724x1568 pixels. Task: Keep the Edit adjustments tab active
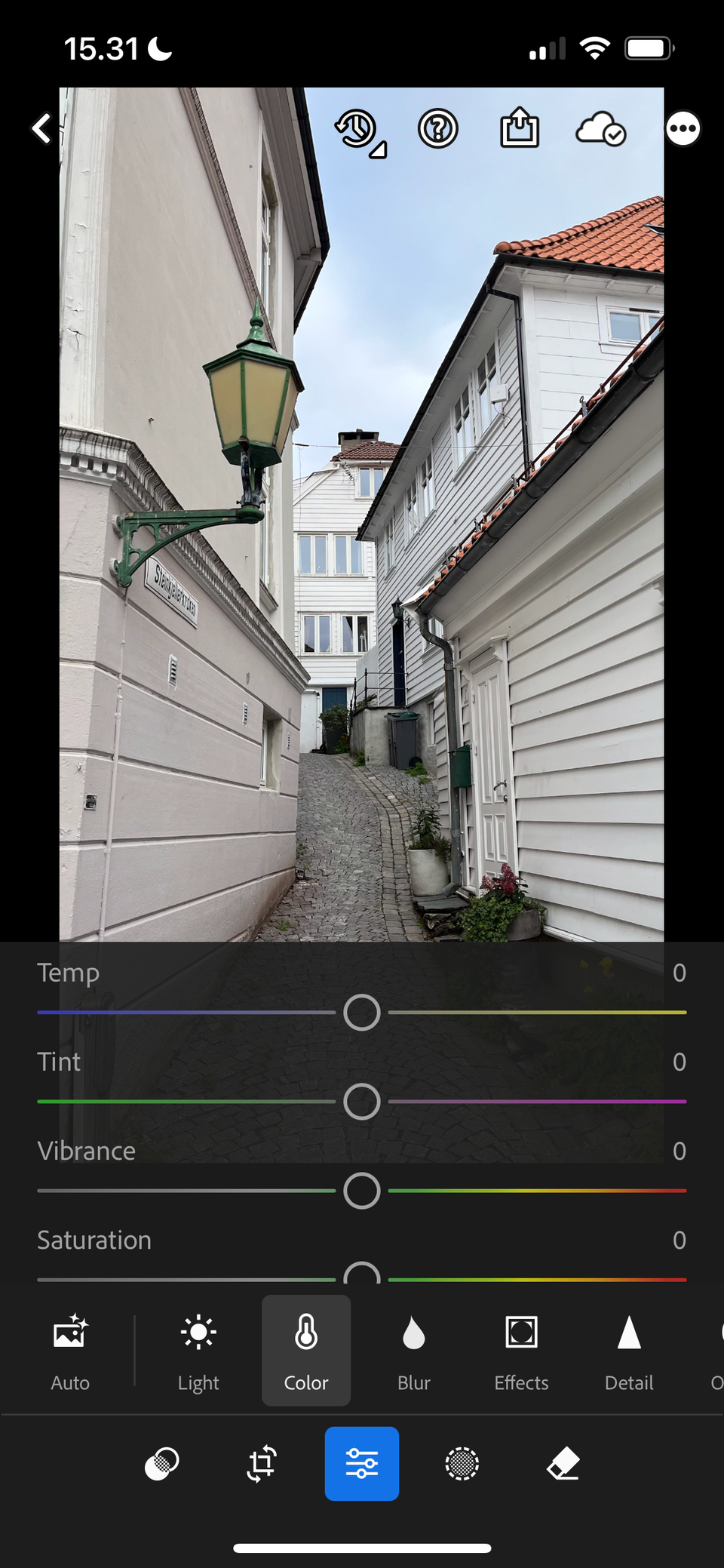[362, 1464]
